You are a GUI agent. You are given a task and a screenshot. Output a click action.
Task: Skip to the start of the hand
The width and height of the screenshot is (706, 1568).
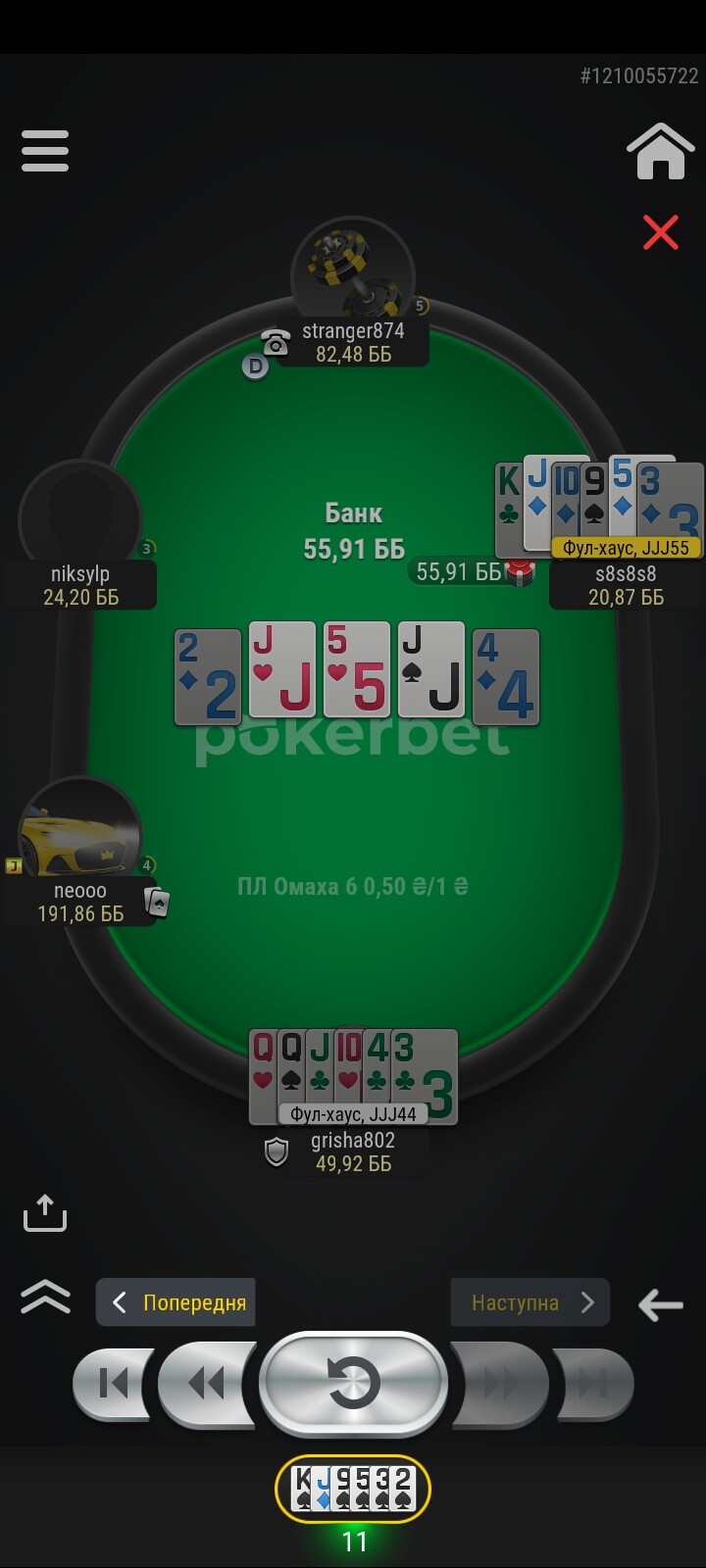point(114,1383)
